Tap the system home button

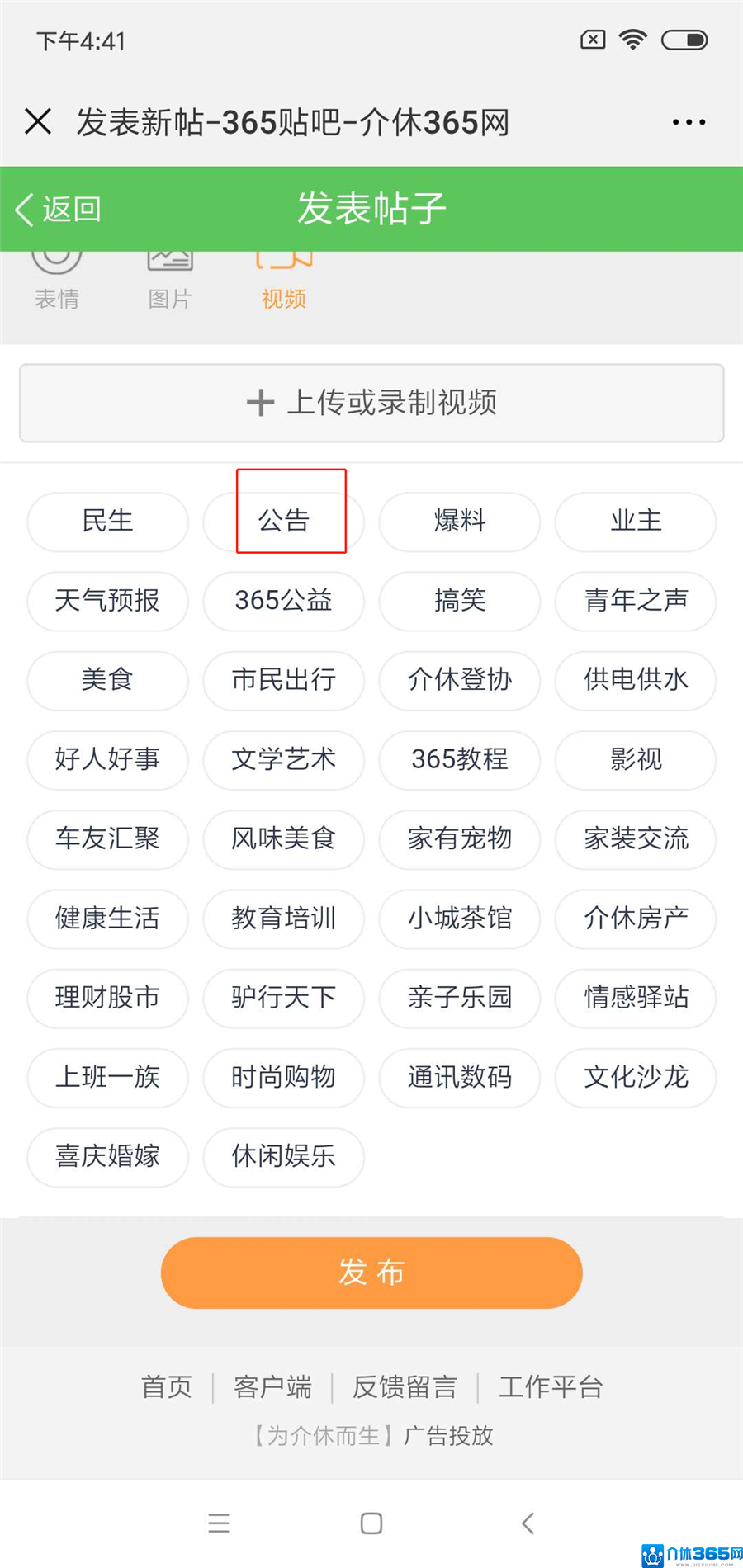coord(371,1523)
